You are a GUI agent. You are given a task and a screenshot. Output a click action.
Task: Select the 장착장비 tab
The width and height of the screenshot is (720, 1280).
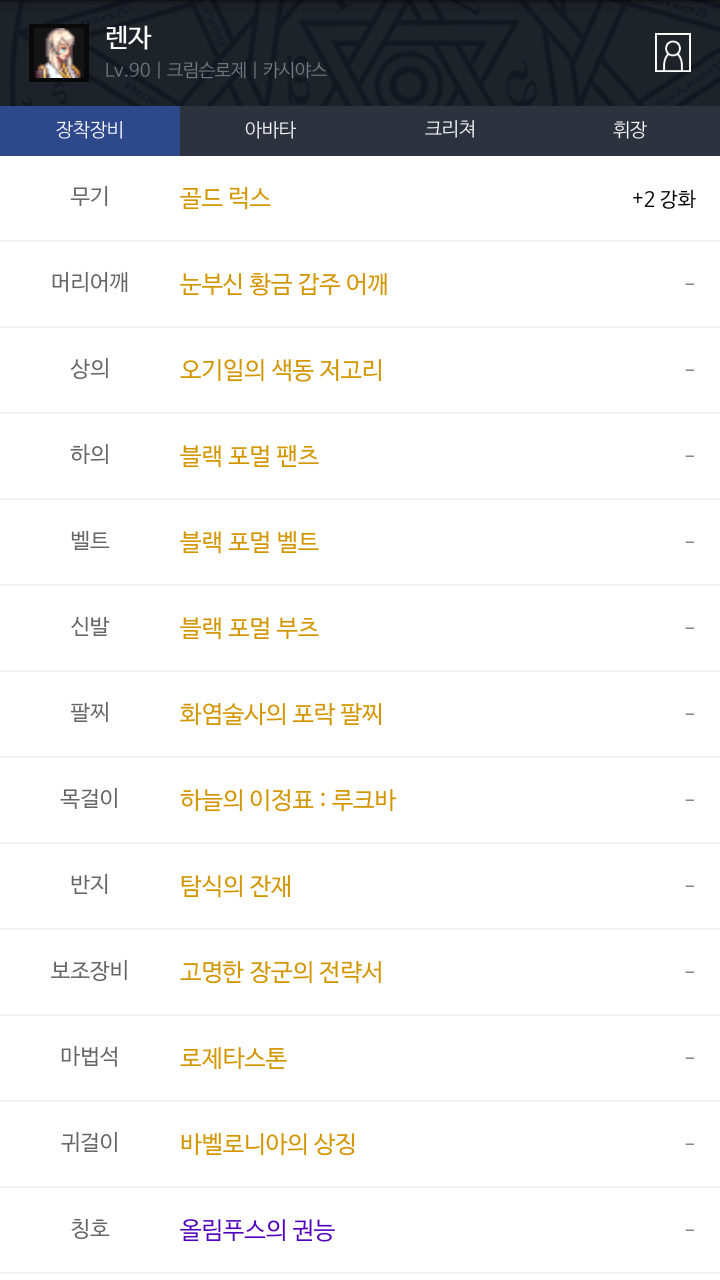90,130
